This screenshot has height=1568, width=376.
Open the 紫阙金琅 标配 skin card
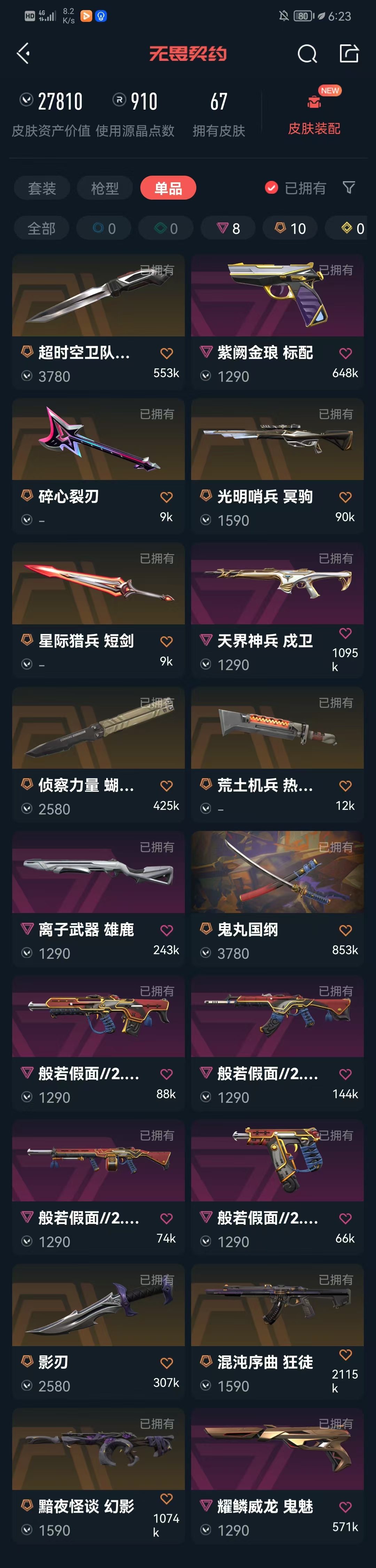[x=277, y=321]
